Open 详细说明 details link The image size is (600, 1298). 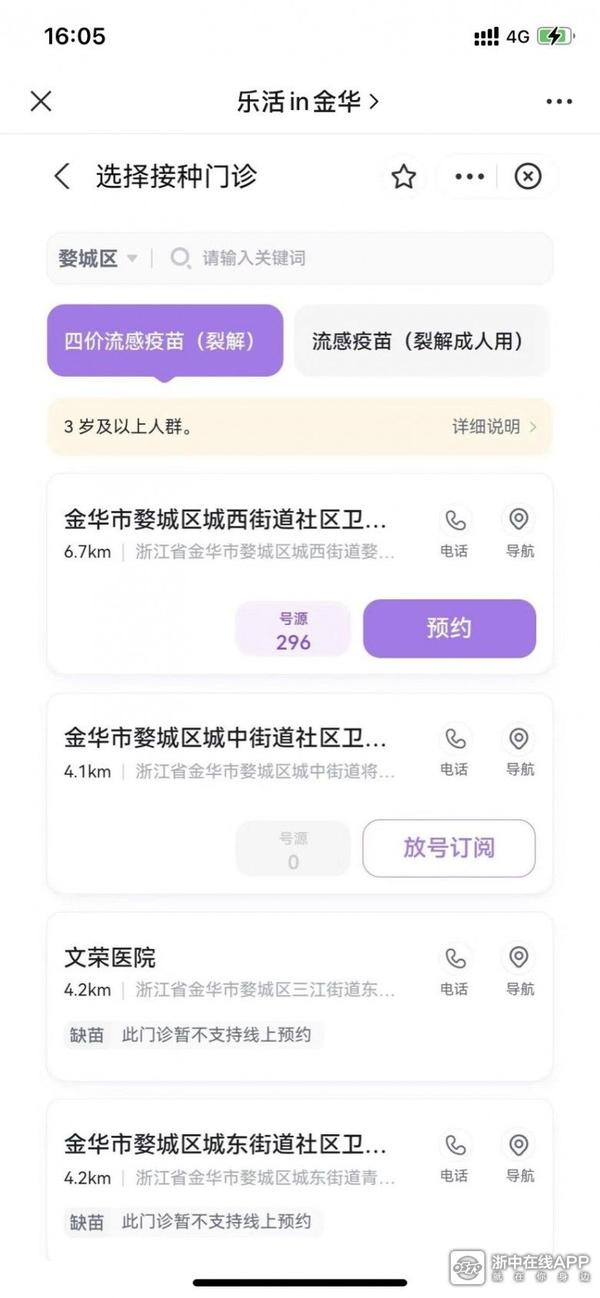click(x=494, y=427)
